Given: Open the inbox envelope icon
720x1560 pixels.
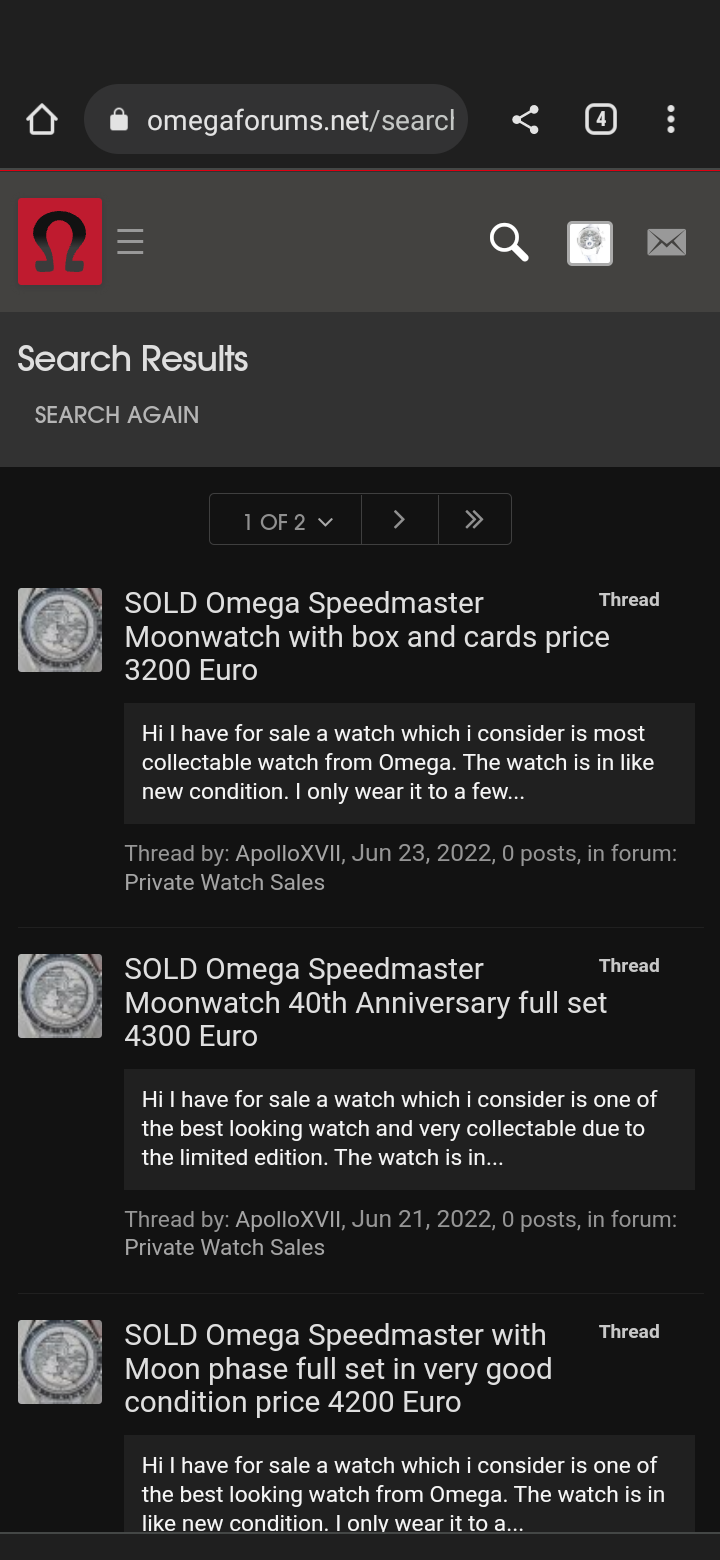Looking at the screenshot, I should pyautogui.click(x=666, y=242).
